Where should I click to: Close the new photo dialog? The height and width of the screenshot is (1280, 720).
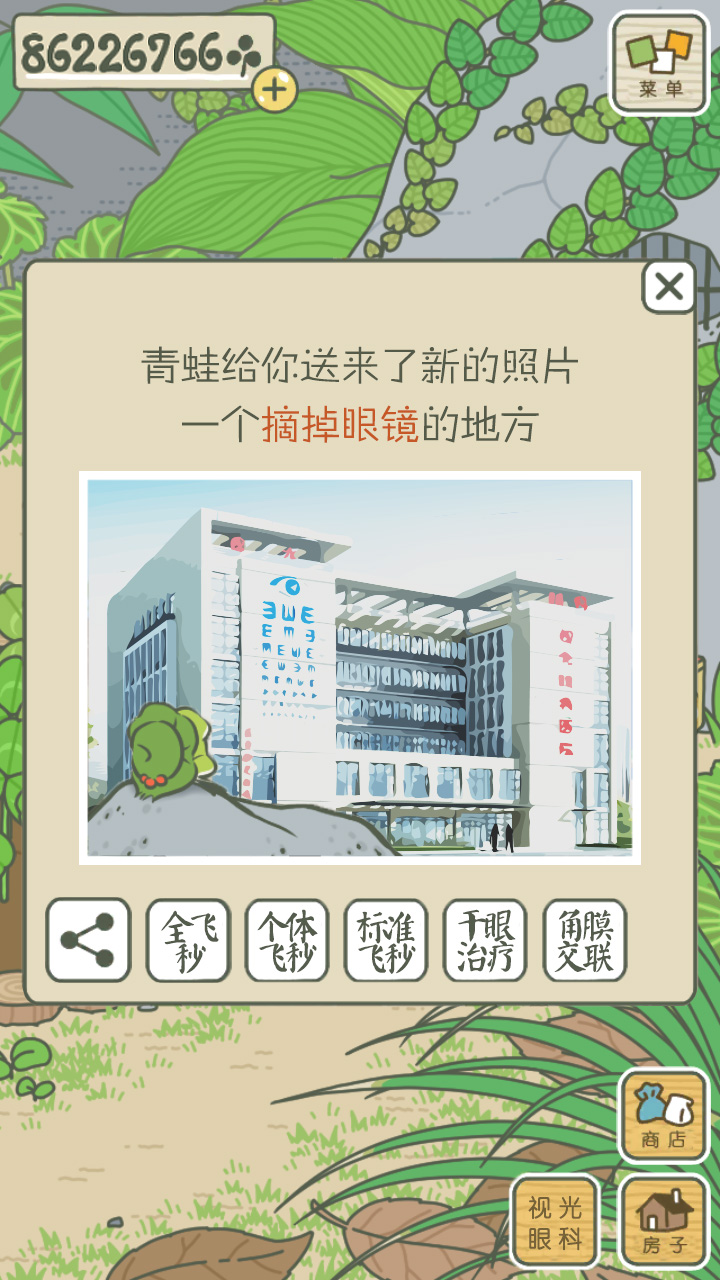point(668,288)
